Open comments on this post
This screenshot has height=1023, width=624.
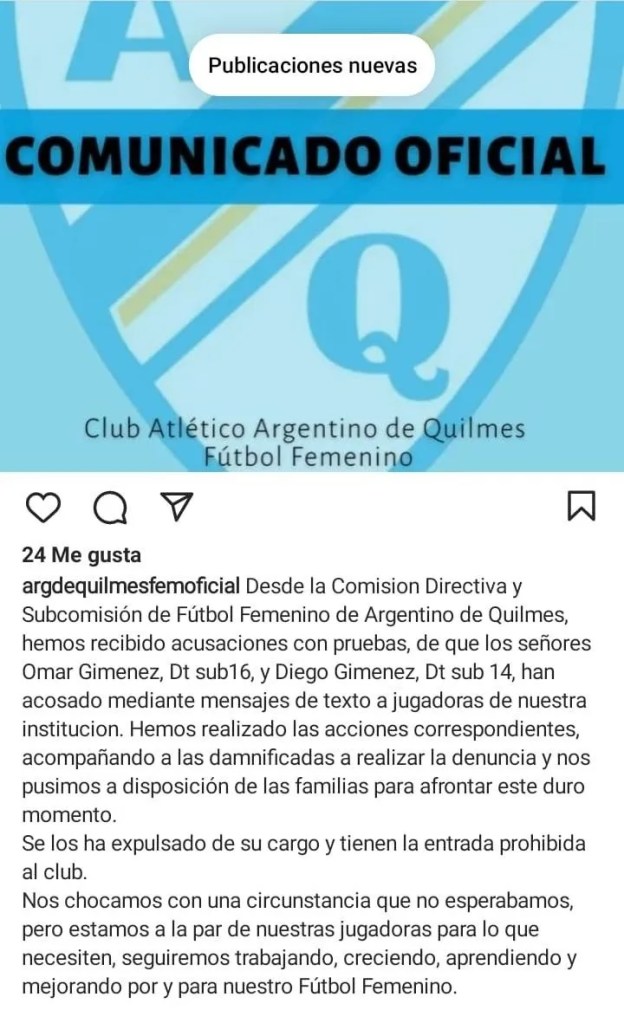point(109,508)
